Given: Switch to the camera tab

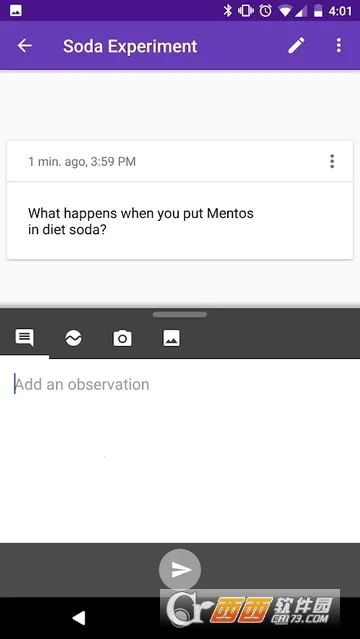Looking at the screenshot, I should pyautogui.click(x=122, y=338).
